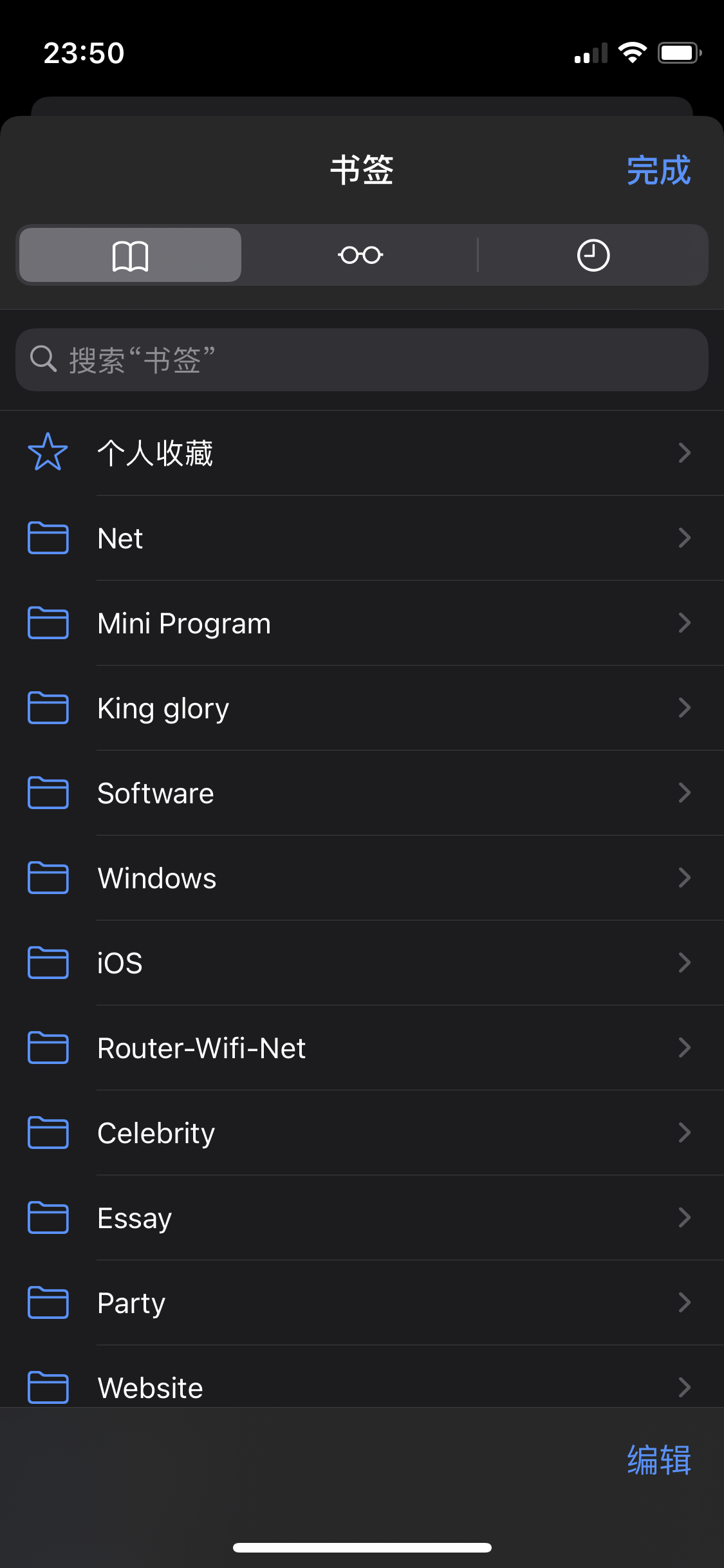This screenshot has width=724, height=1568.
Task: Open the Website bookmark folder
Action: click(x=362, y=1386)
